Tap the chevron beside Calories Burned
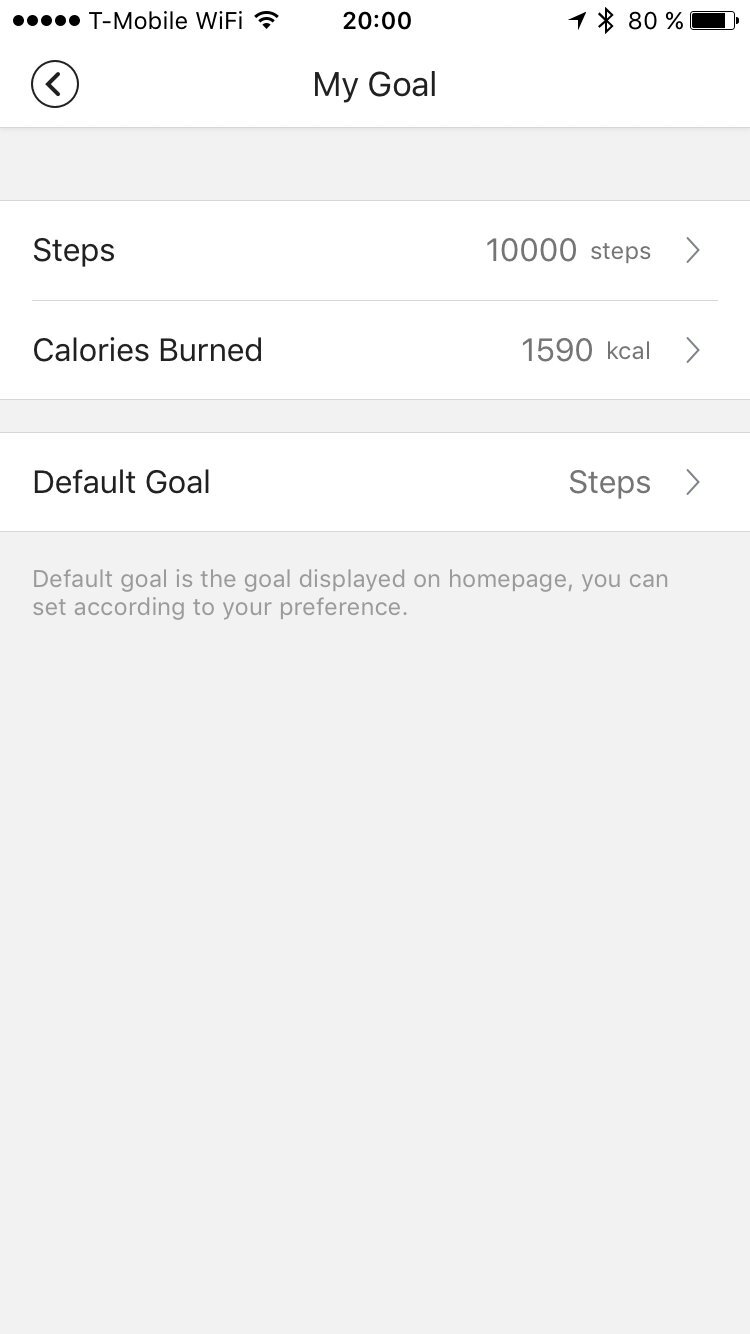 (x=693, y=350)
